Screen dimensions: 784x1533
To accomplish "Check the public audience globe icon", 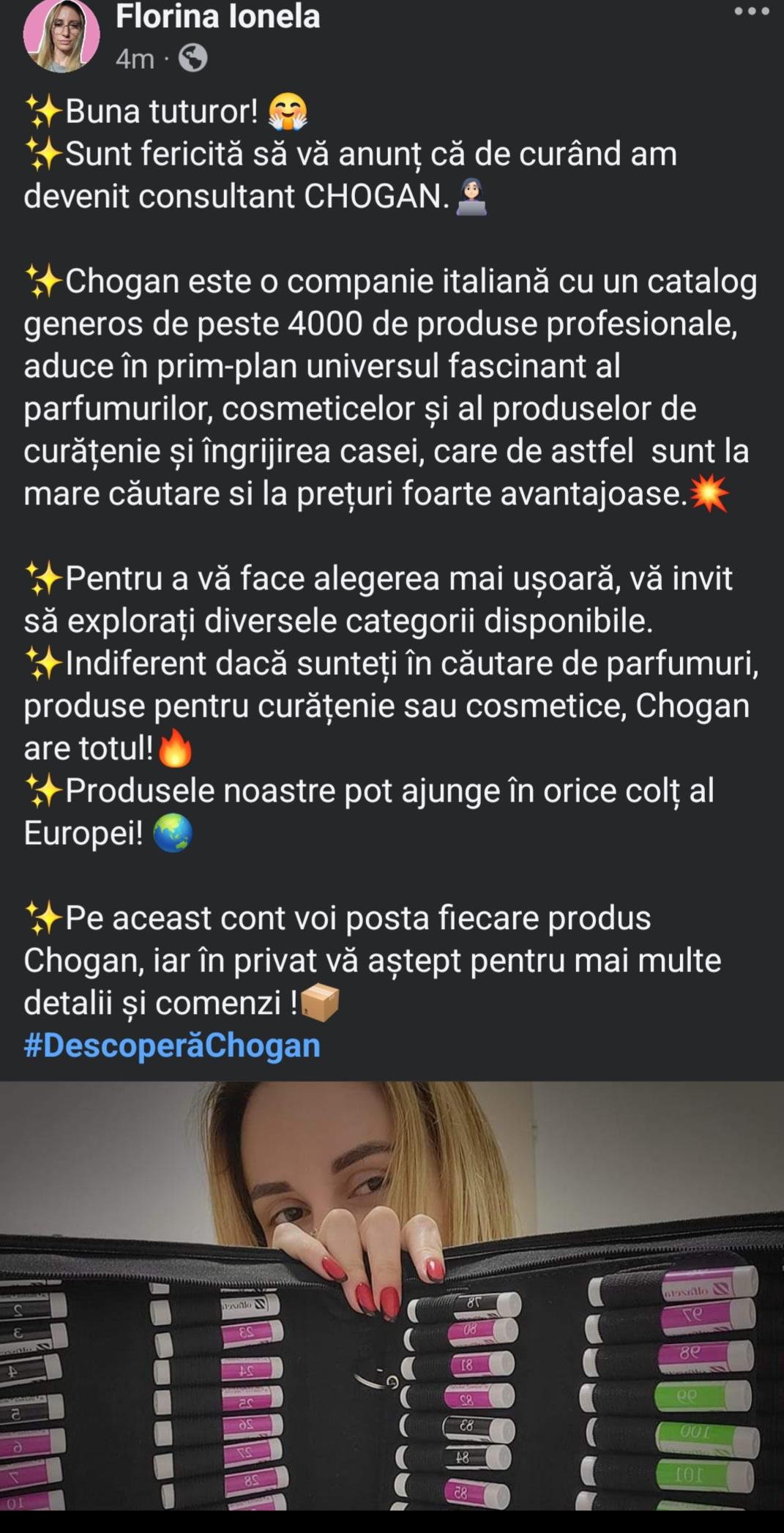I will coord(193,59).
